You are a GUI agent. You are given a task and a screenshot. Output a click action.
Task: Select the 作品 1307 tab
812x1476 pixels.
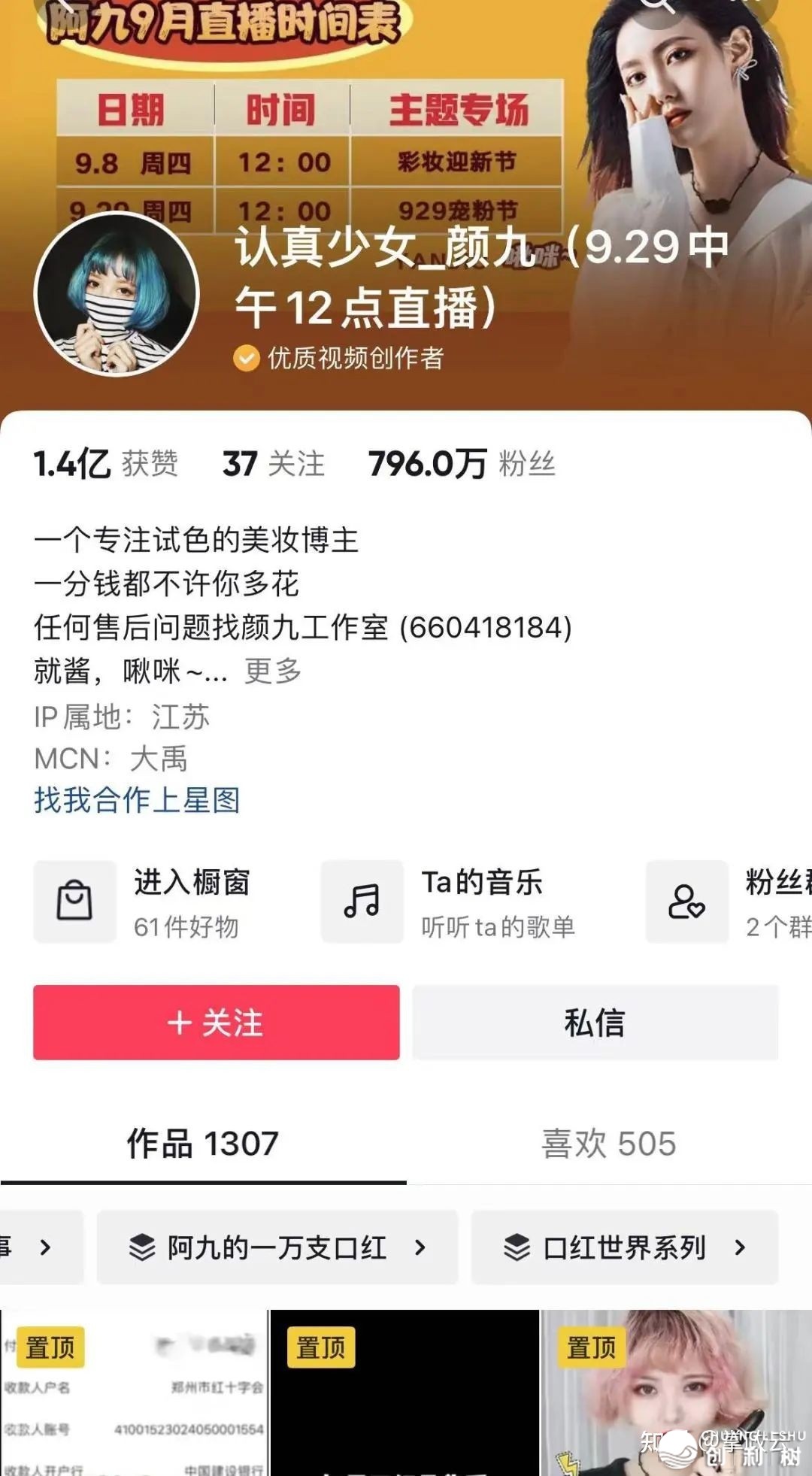click(x=203, y=1144)
